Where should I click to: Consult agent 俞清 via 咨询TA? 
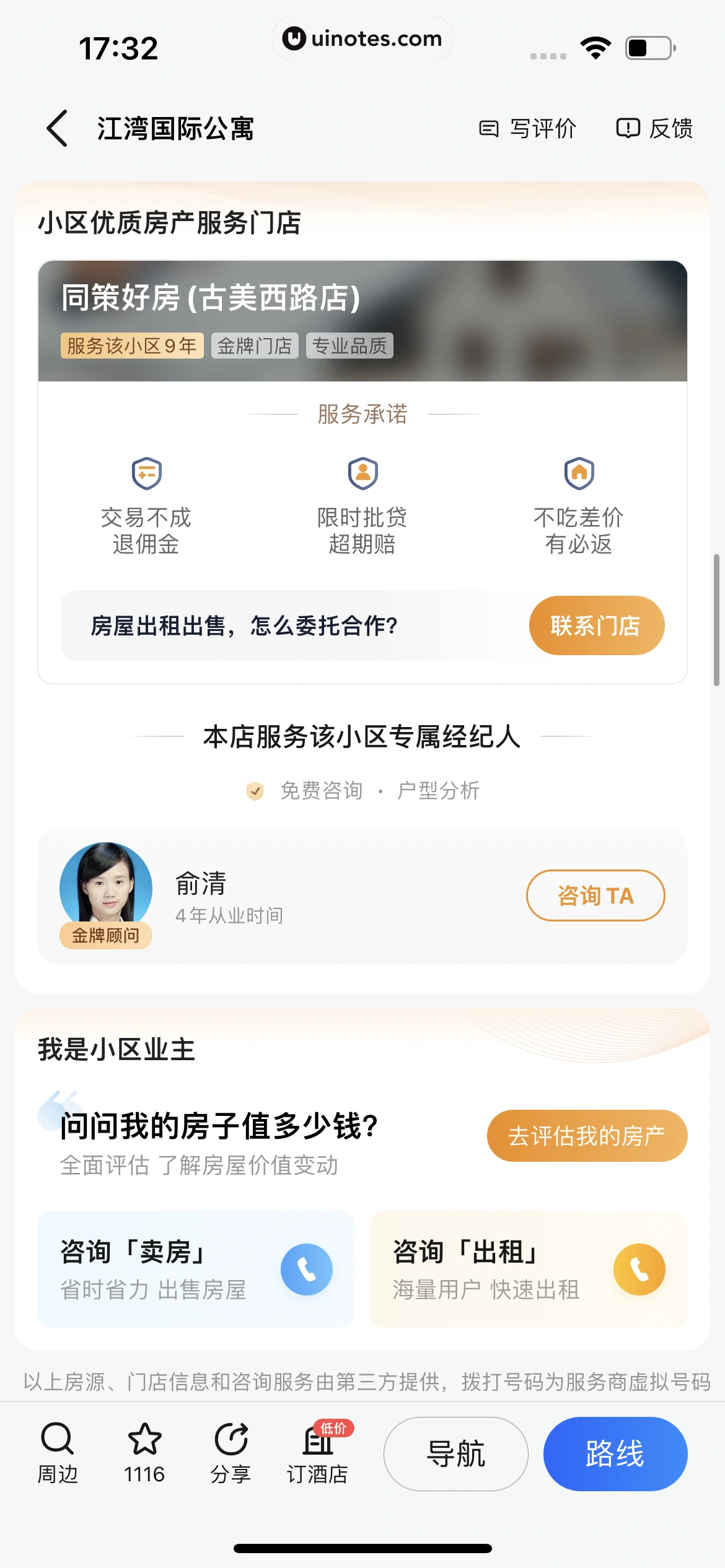(595, 895)
